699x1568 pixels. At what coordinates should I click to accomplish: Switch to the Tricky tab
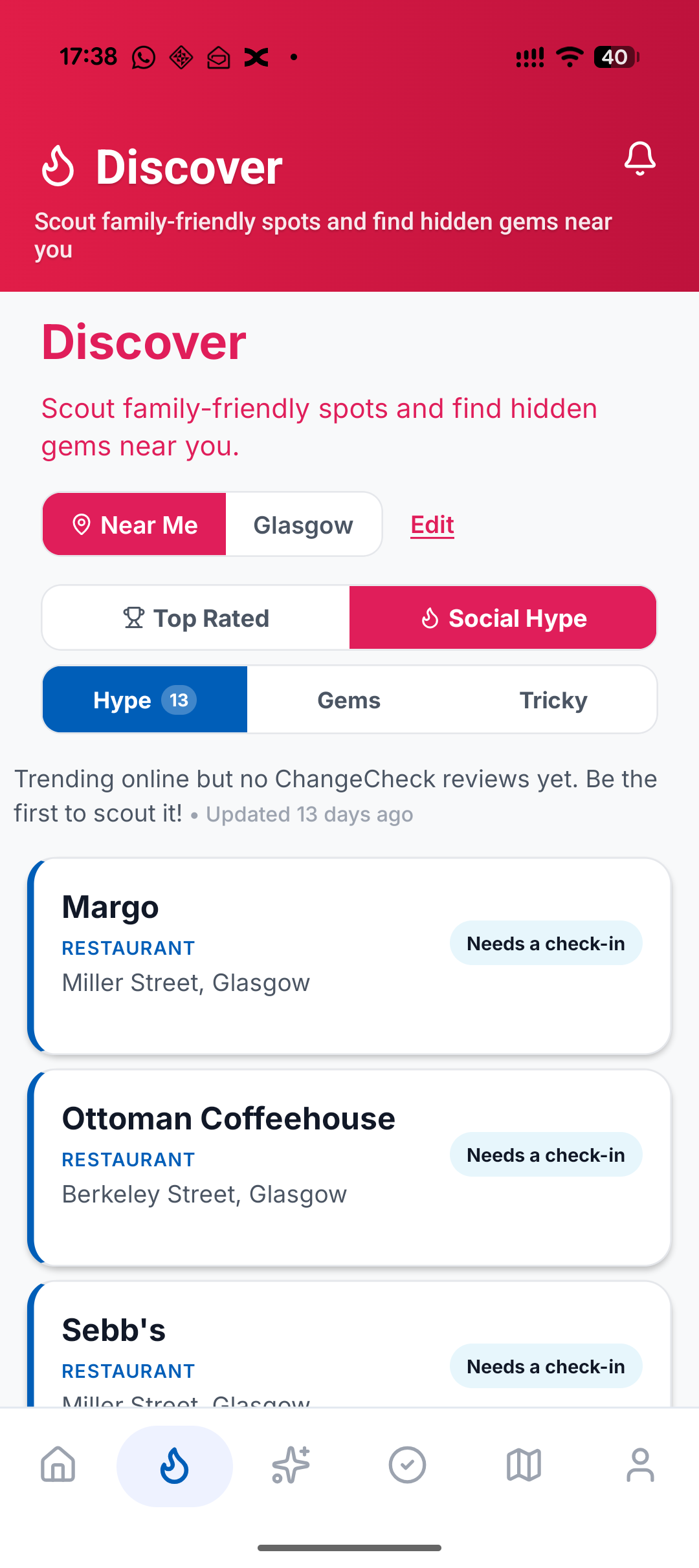coord(553,699)
